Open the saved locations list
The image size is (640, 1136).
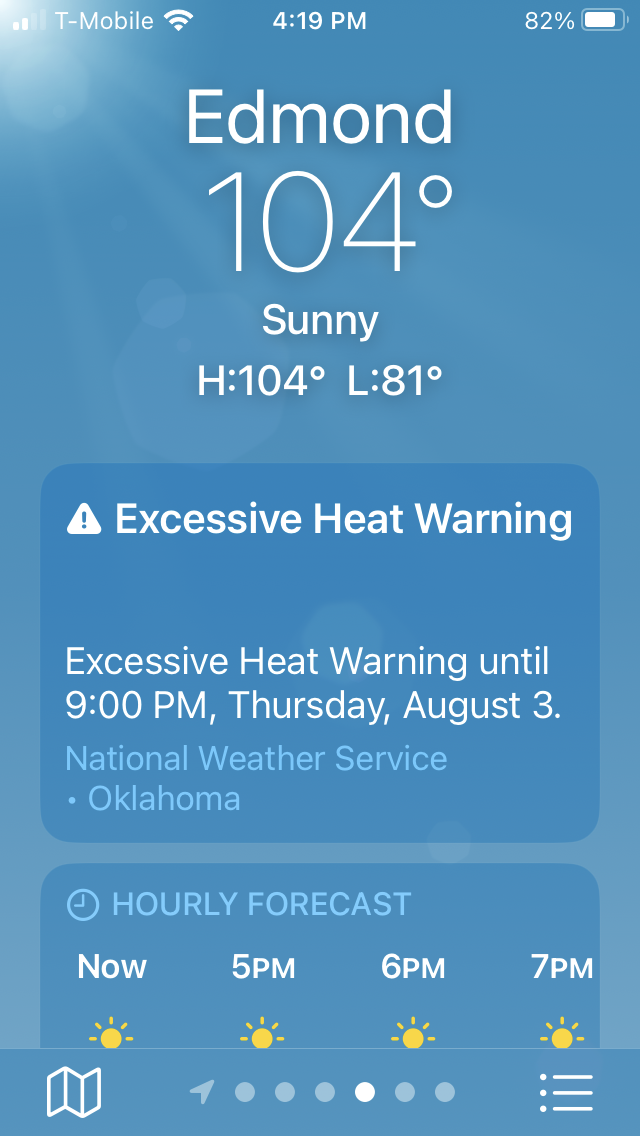tap(566, 1092)
